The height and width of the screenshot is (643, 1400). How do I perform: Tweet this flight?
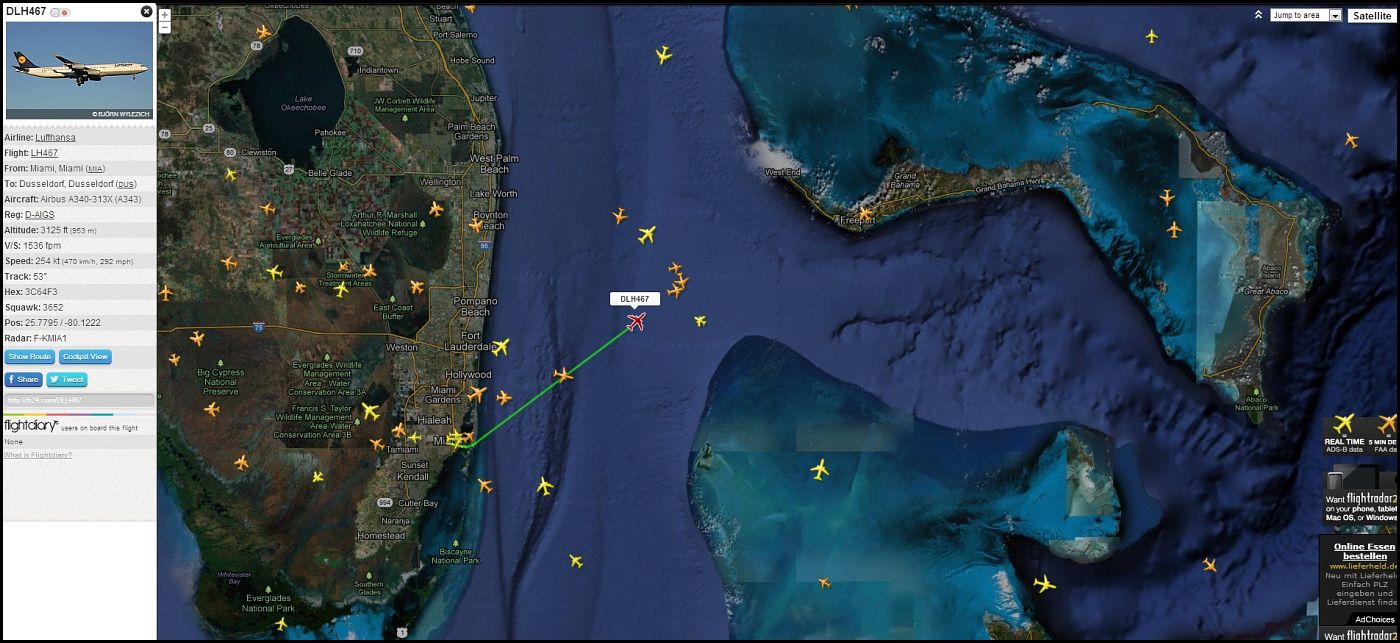pyautogui.click(x=67, y=380)
